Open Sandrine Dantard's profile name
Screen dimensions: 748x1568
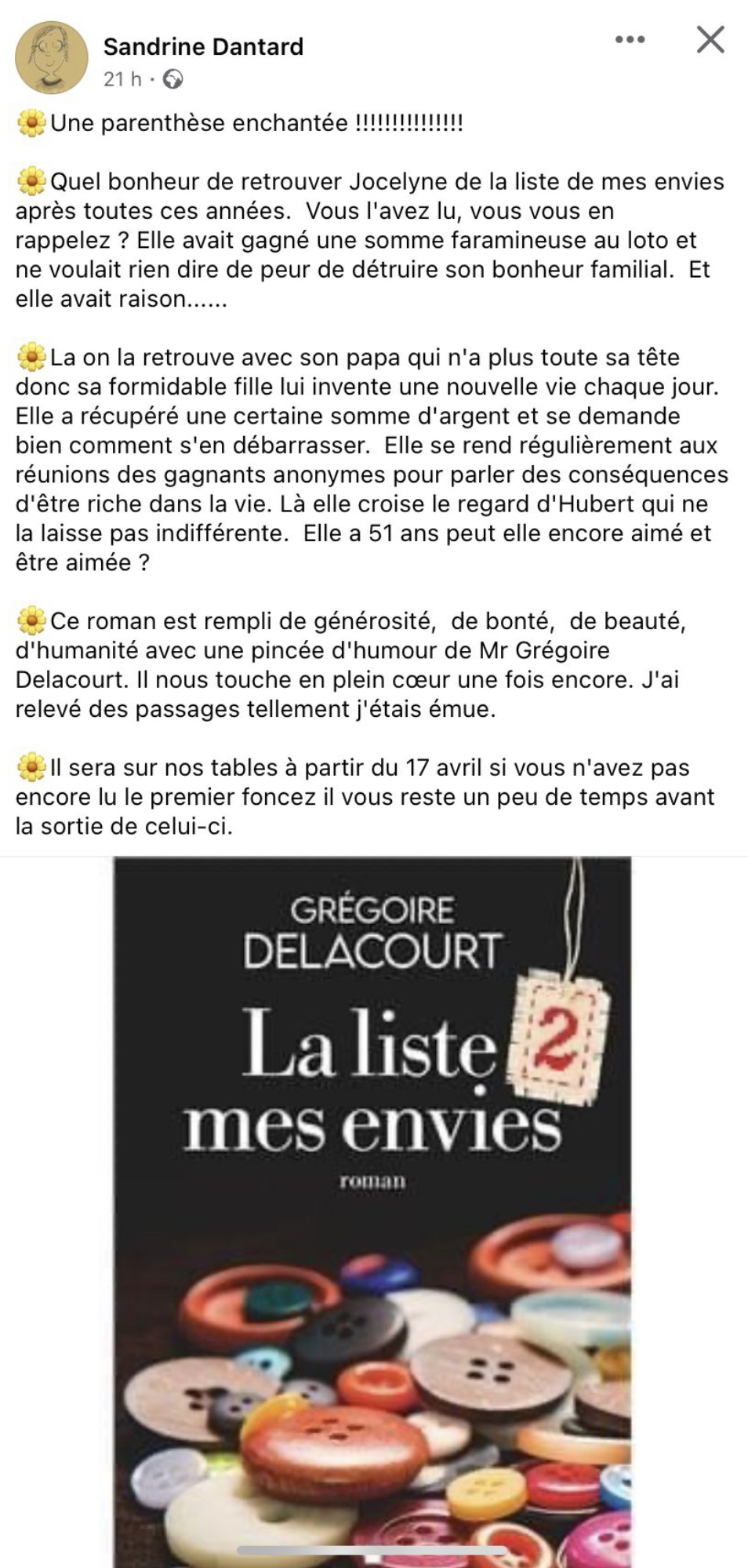[203, 46]
